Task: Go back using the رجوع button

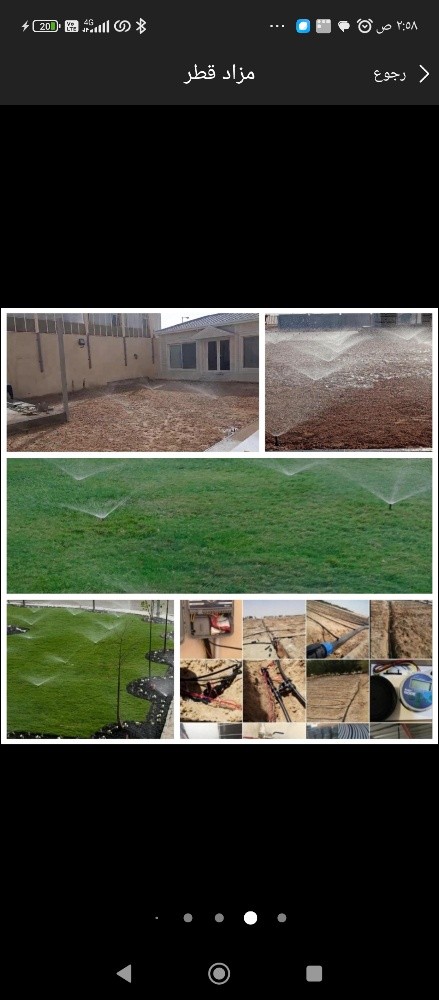Action: tap(401, 74)
